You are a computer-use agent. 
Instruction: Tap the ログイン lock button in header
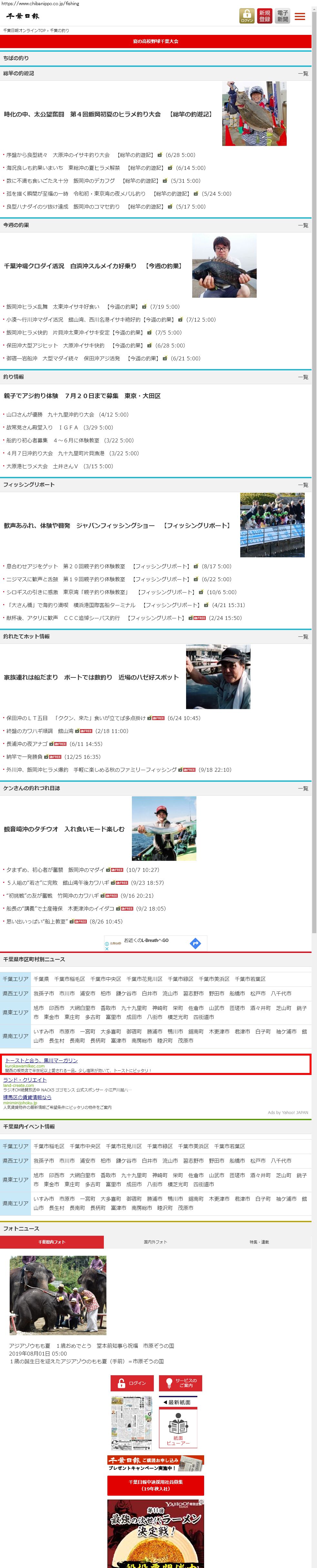pos(246,16)
